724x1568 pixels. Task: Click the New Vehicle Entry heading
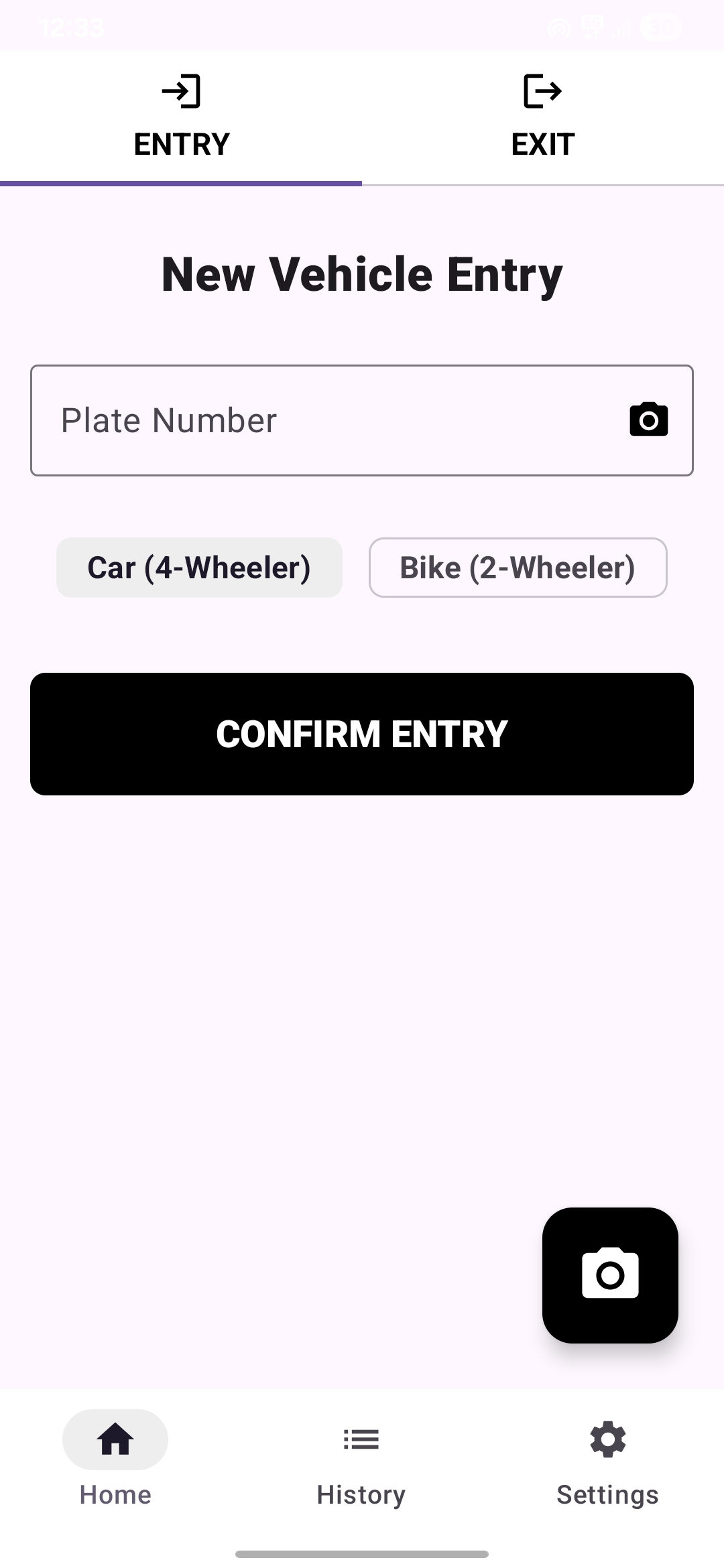[x=362, y=273]
